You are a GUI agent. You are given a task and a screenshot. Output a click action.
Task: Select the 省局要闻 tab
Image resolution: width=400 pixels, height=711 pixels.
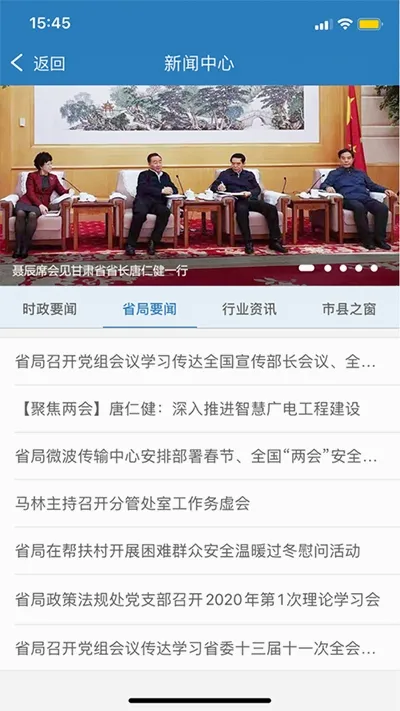150,310
